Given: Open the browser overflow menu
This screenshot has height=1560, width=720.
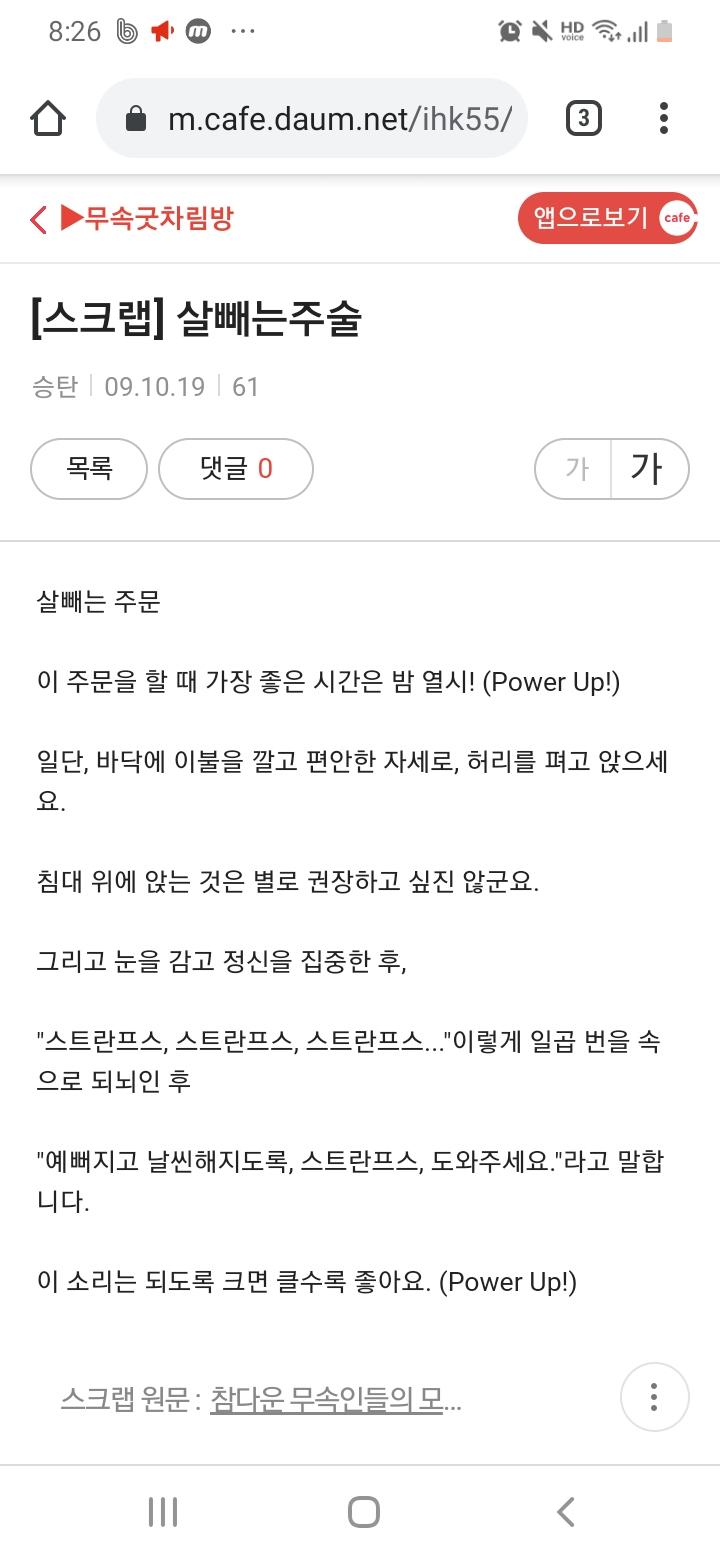Looking at the screenshot, I should pyautogui.click(x=663, y=119).
